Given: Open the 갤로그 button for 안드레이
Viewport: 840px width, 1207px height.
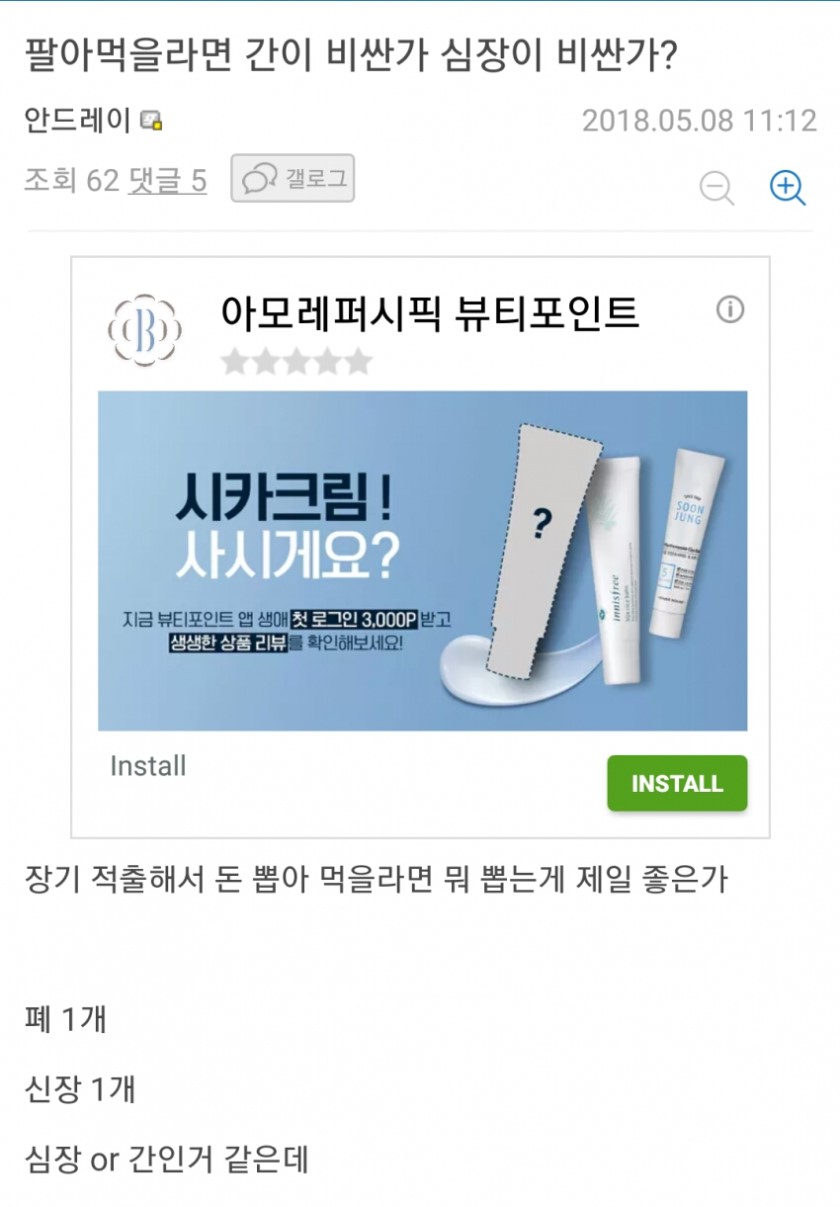Looking at the screenshot, I should pyautogui.click(x=292, y=179).
